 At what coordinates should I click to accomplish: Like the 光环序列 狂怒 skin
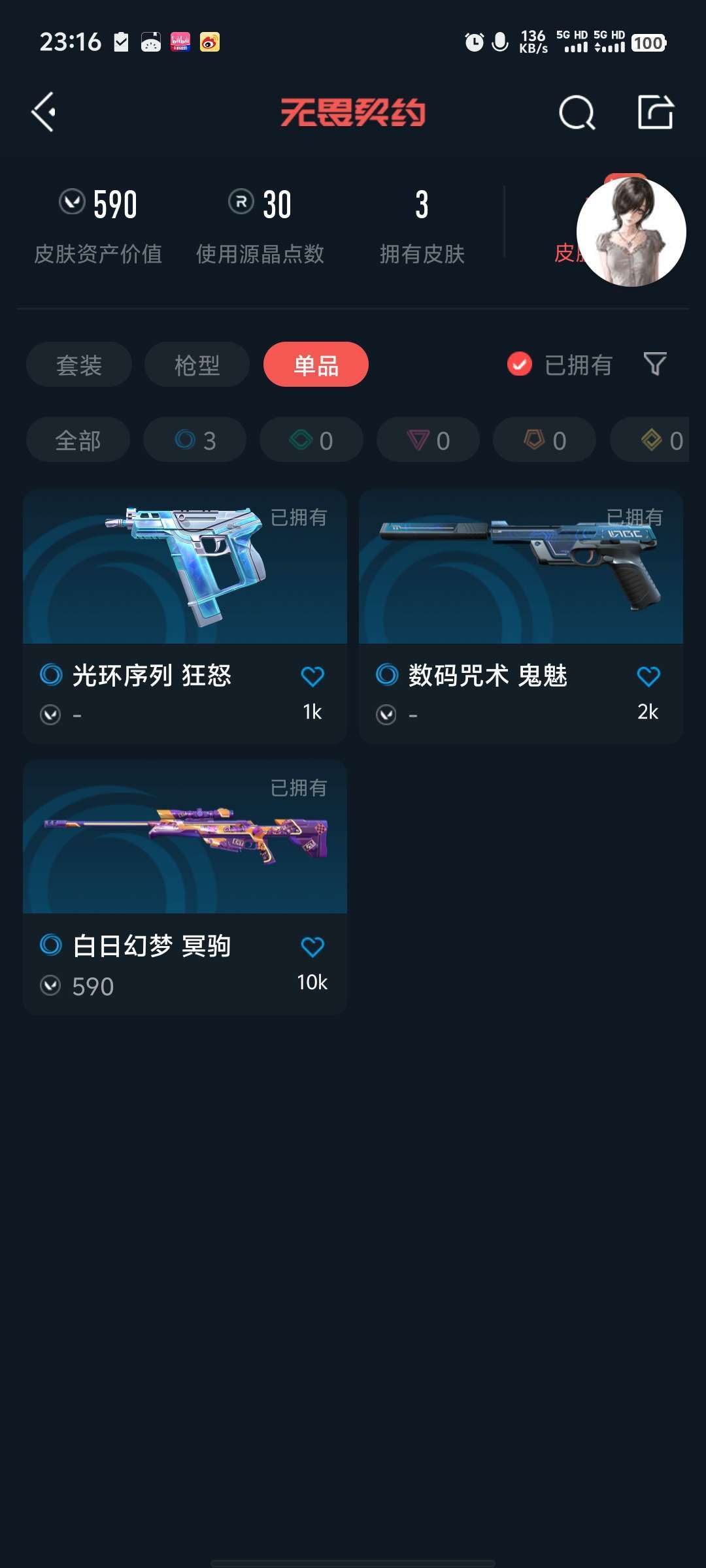(x=312, y=676)
